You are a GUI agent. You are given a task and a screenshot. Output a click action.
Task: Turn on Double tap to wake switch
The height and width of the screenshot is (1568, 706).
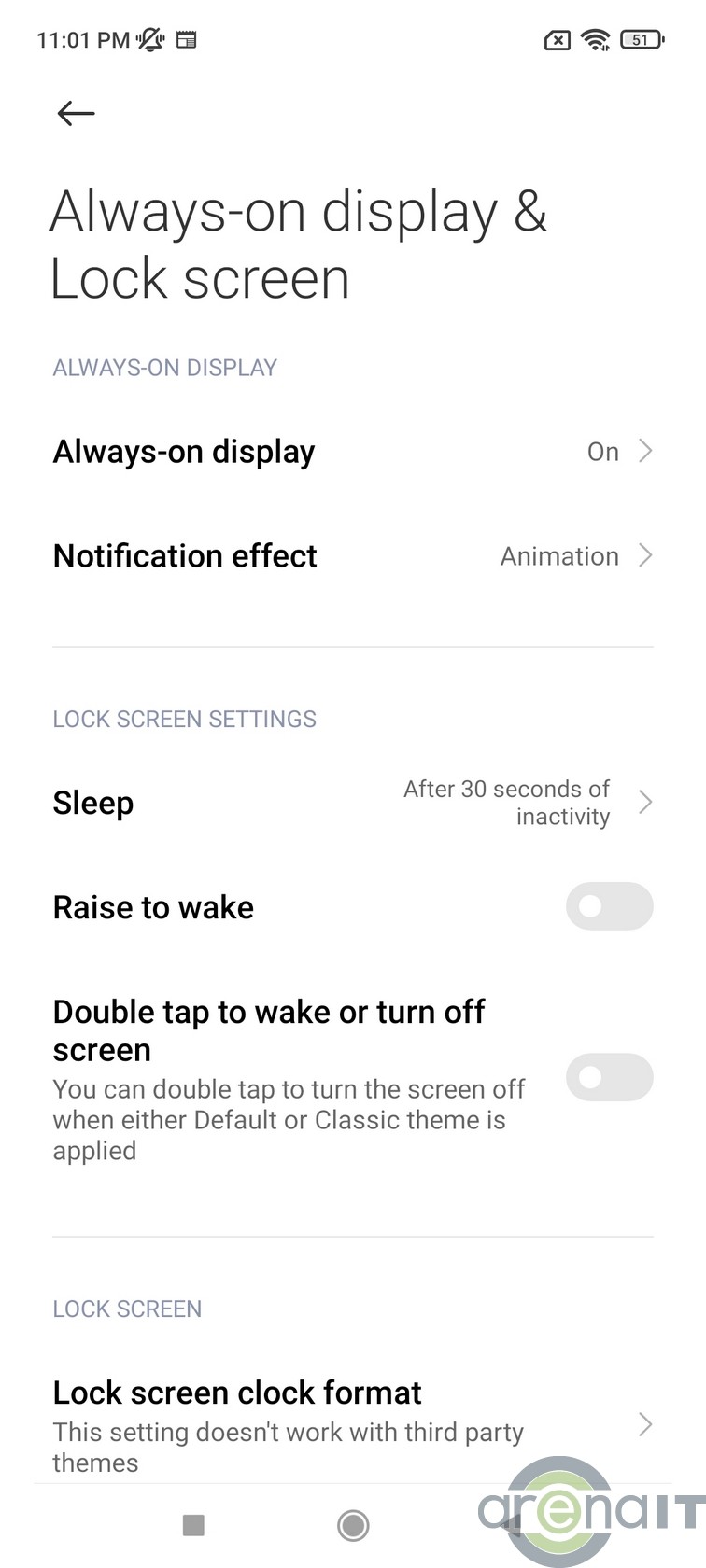[x=608, y=1078]
